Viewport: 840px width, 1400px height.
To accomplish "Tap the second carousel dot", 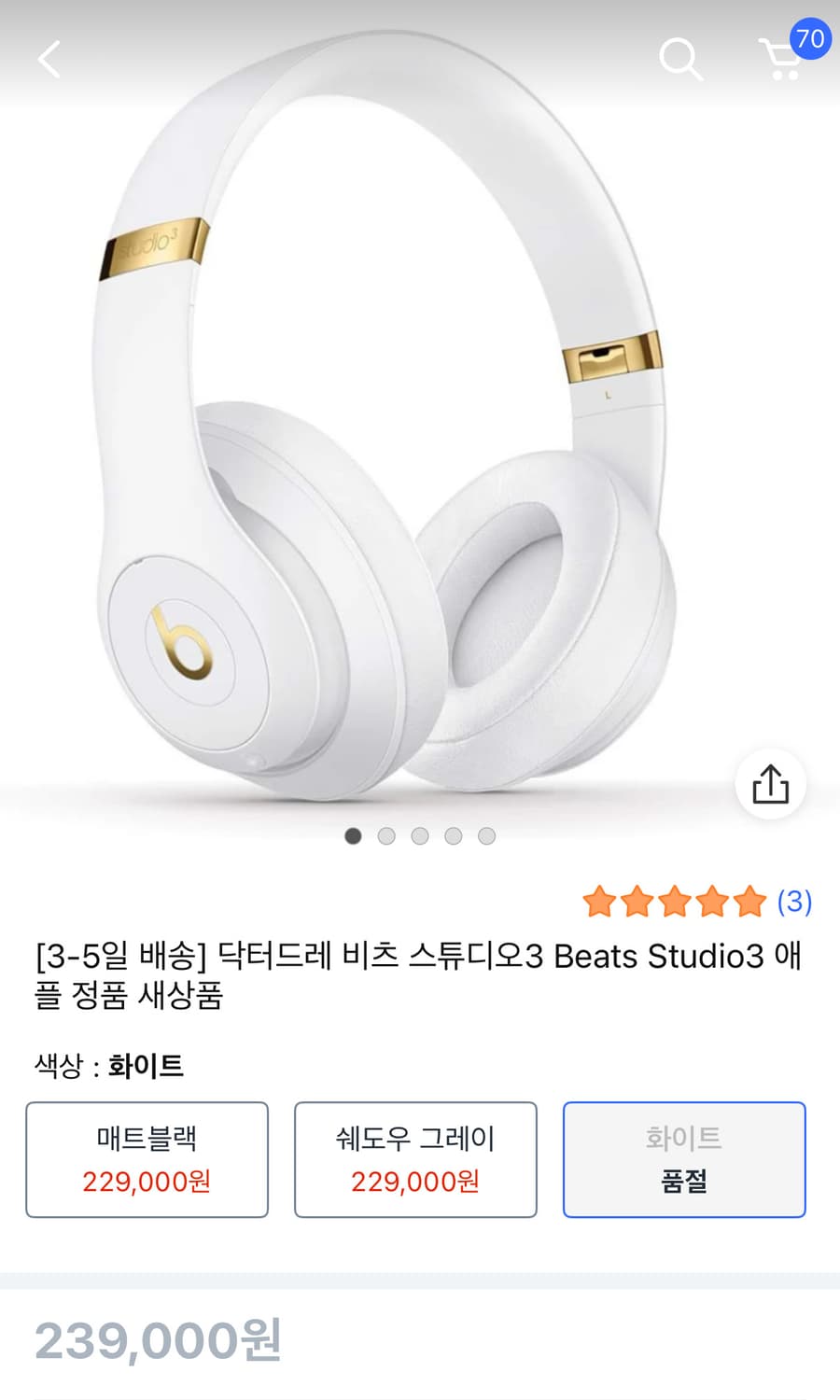I will point(386,836).
